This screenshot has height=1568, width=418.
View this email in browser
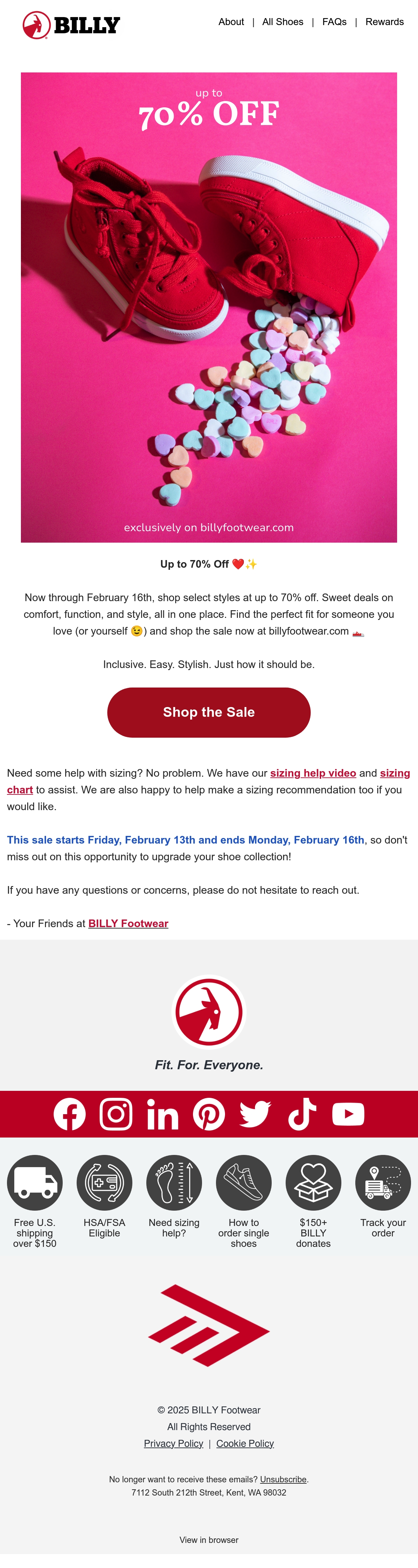209,1540
